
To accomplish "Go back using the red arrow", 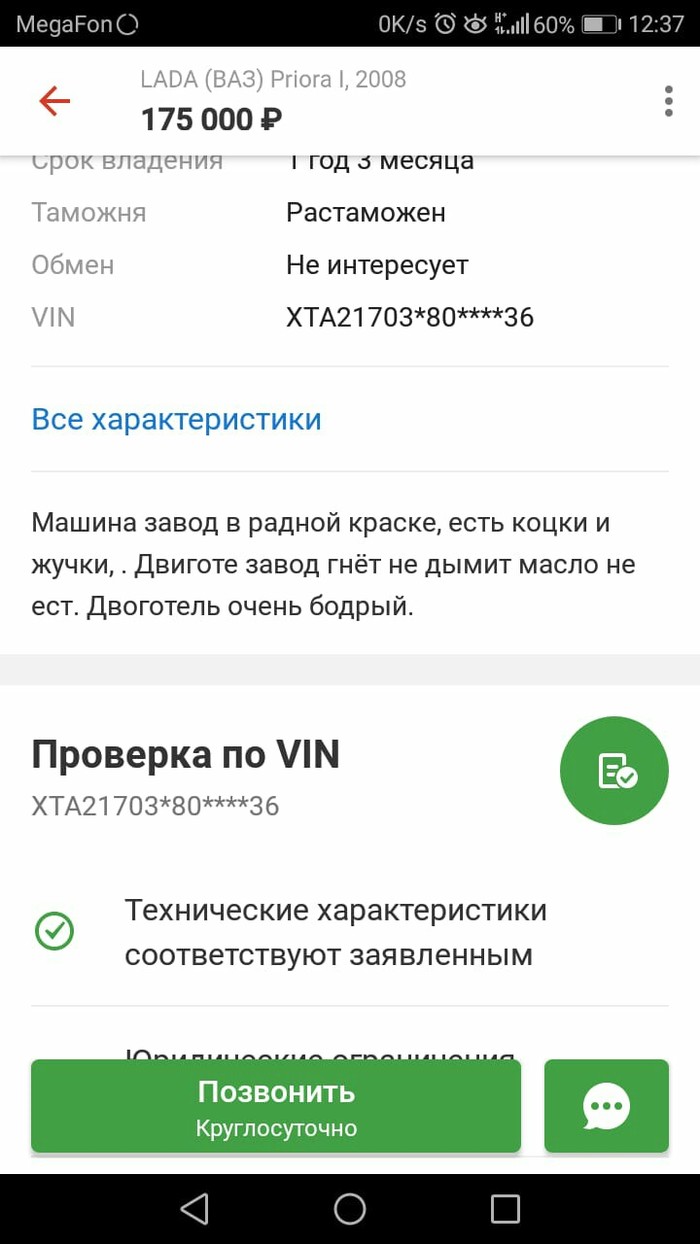I will tap(54, 101).
